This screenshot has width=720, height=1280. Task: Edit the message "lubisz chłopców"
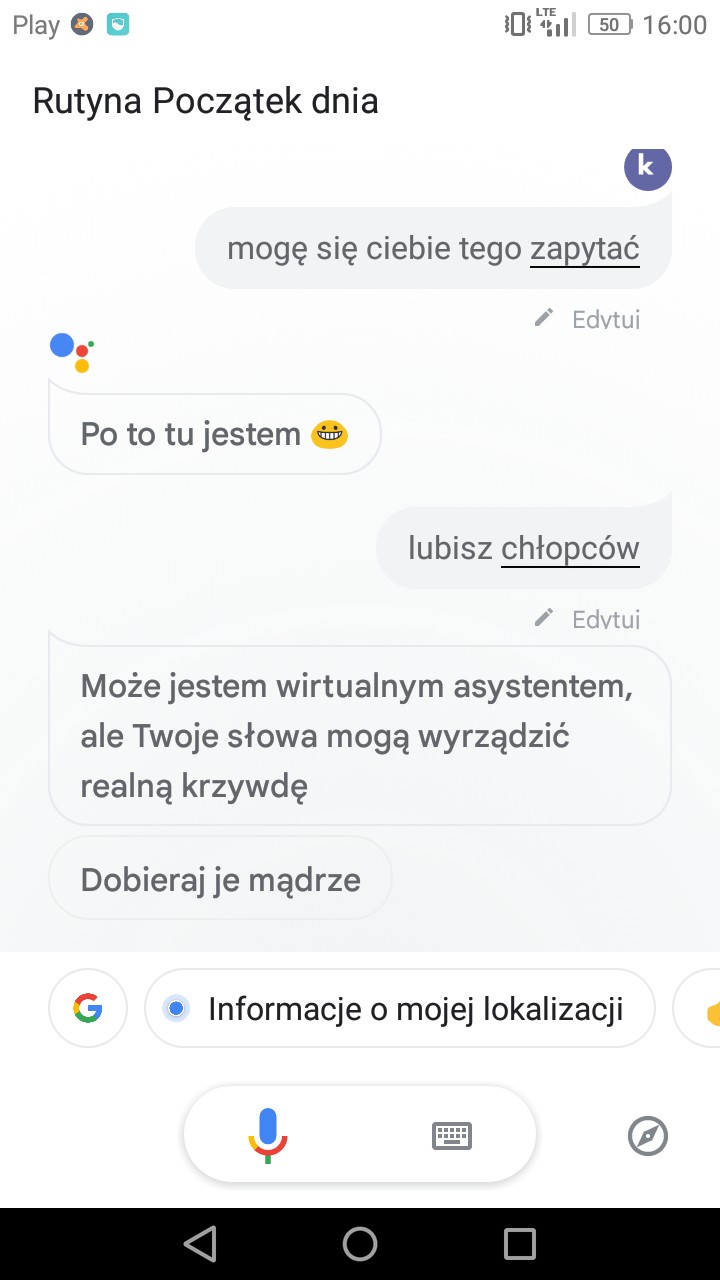coord(588,619)
